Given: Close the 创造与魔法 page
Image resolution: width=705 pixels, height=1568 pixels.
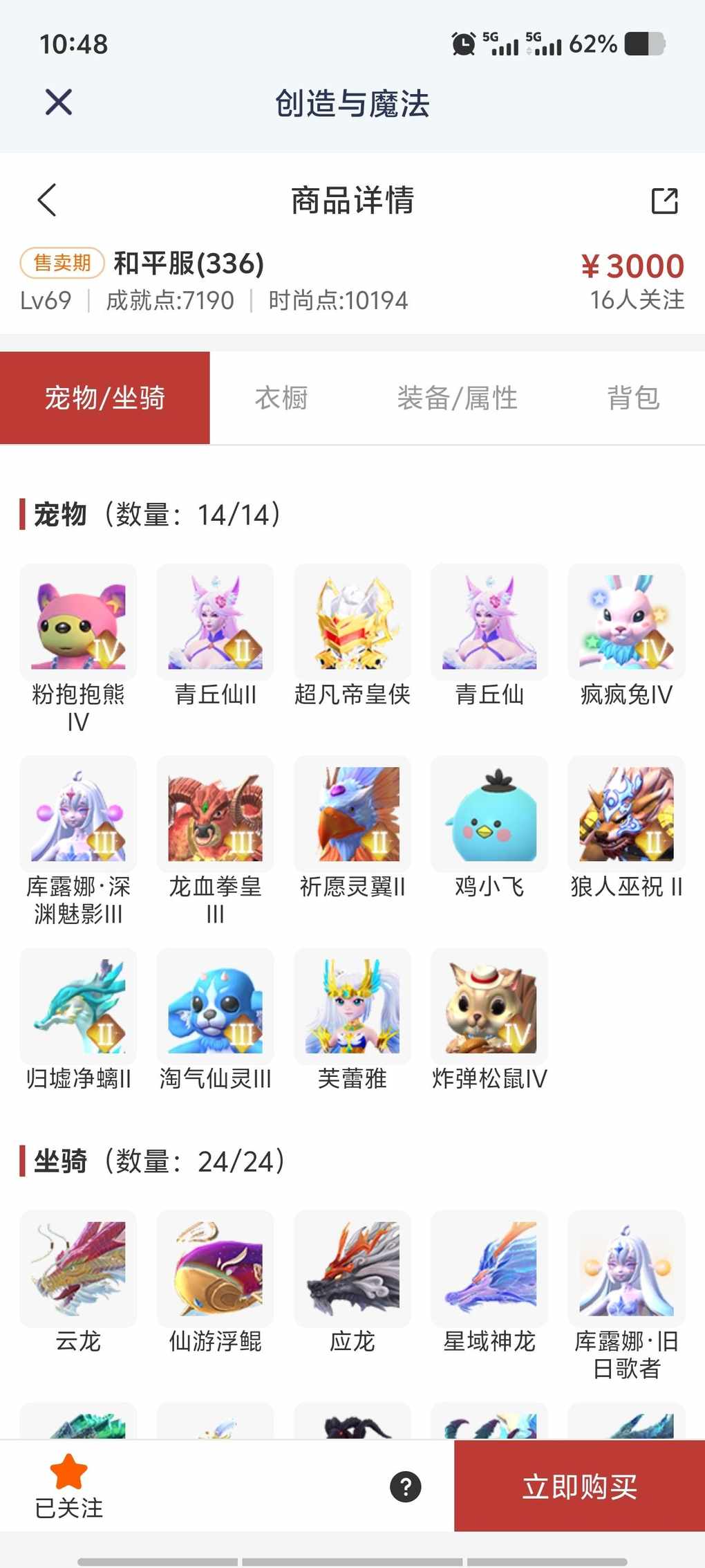Looking at the screenshot, I should coord(59,102).
